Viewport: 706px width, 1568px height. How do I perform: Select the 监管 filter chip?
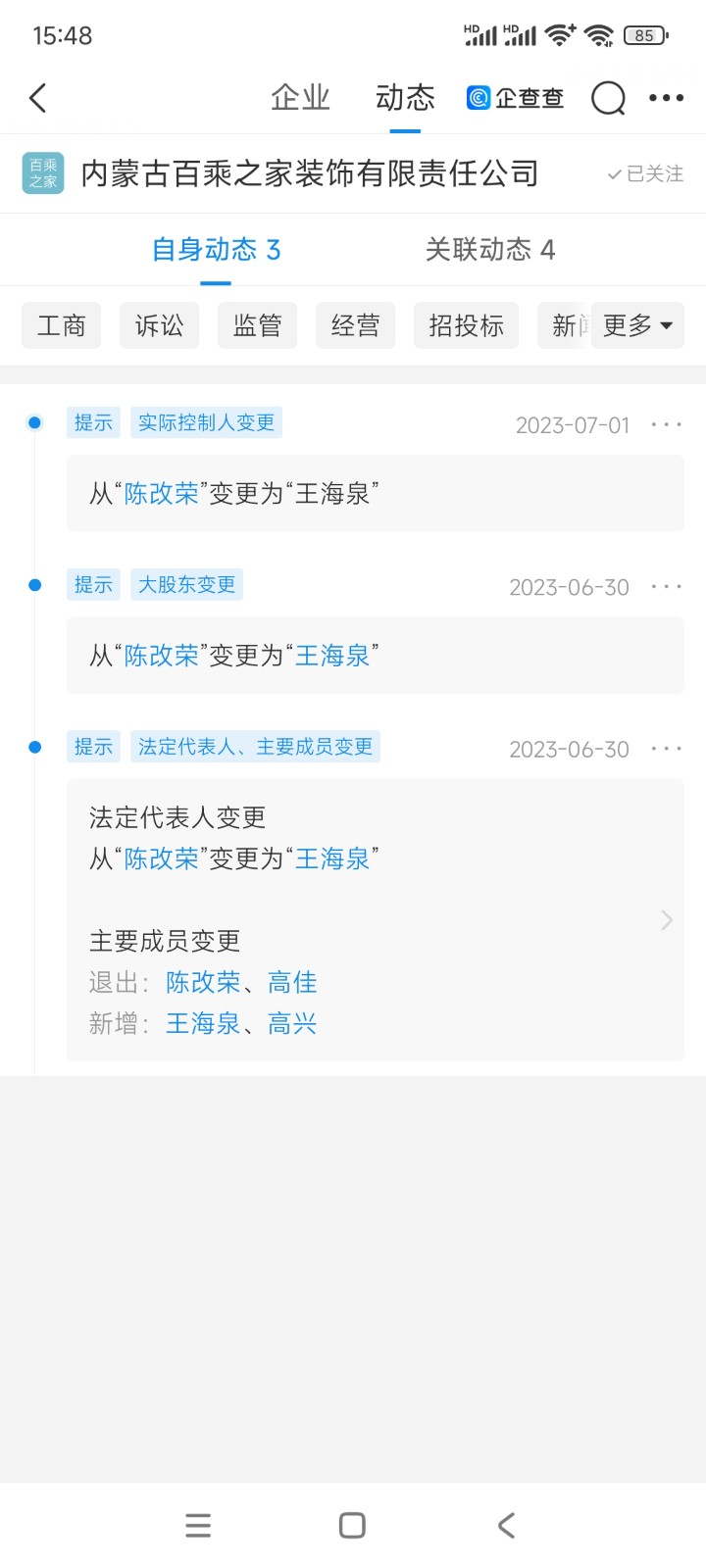click(257, 325)
